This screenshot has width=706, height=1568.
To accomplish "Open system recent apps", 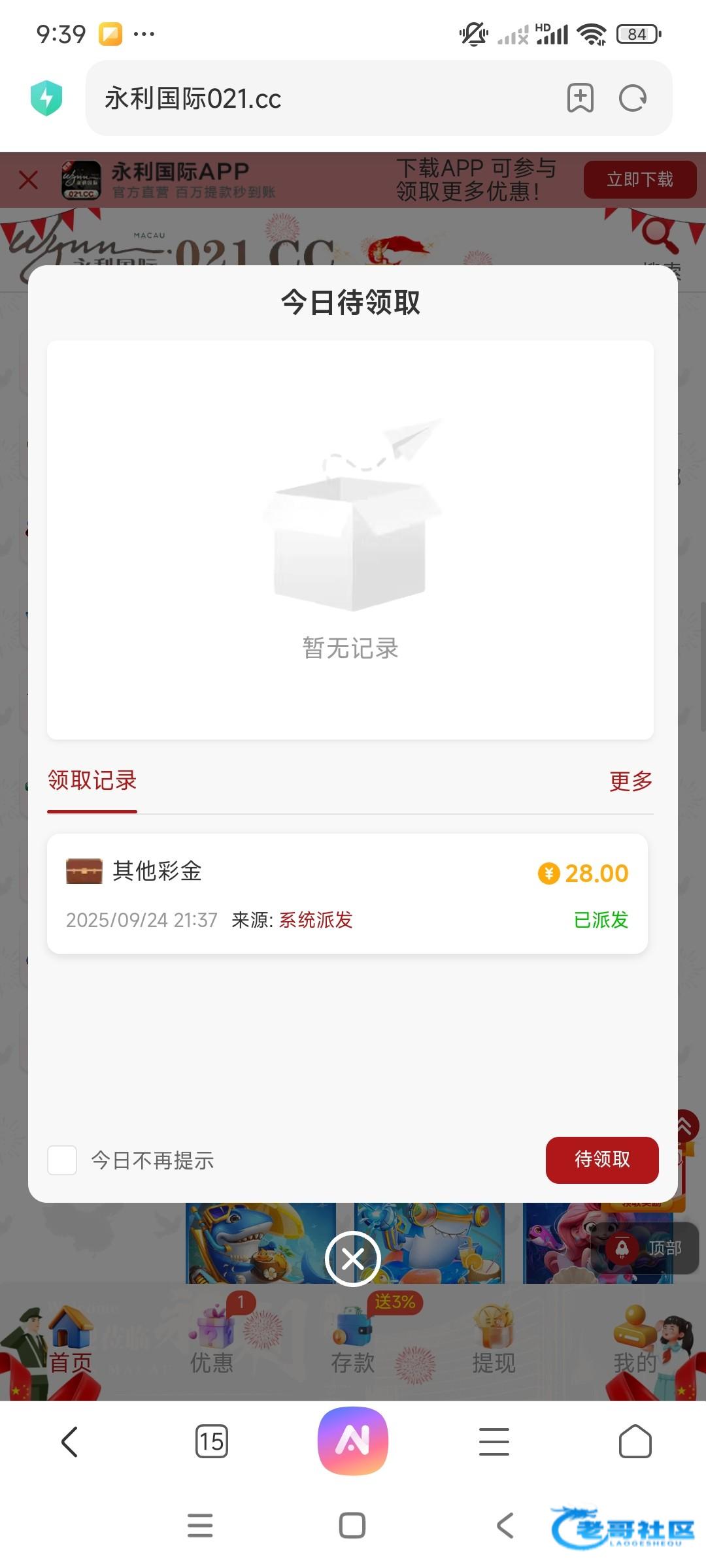I will tap(200, 1526).
